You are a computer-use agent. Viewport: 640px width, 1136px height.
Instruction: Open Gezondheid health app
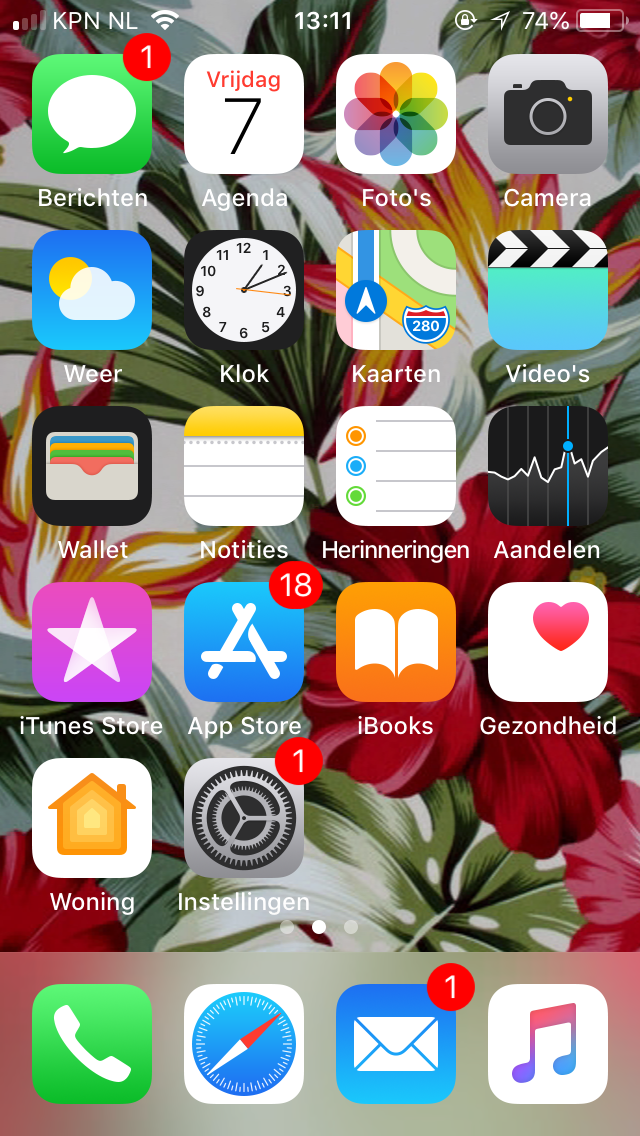pos(548,643)
